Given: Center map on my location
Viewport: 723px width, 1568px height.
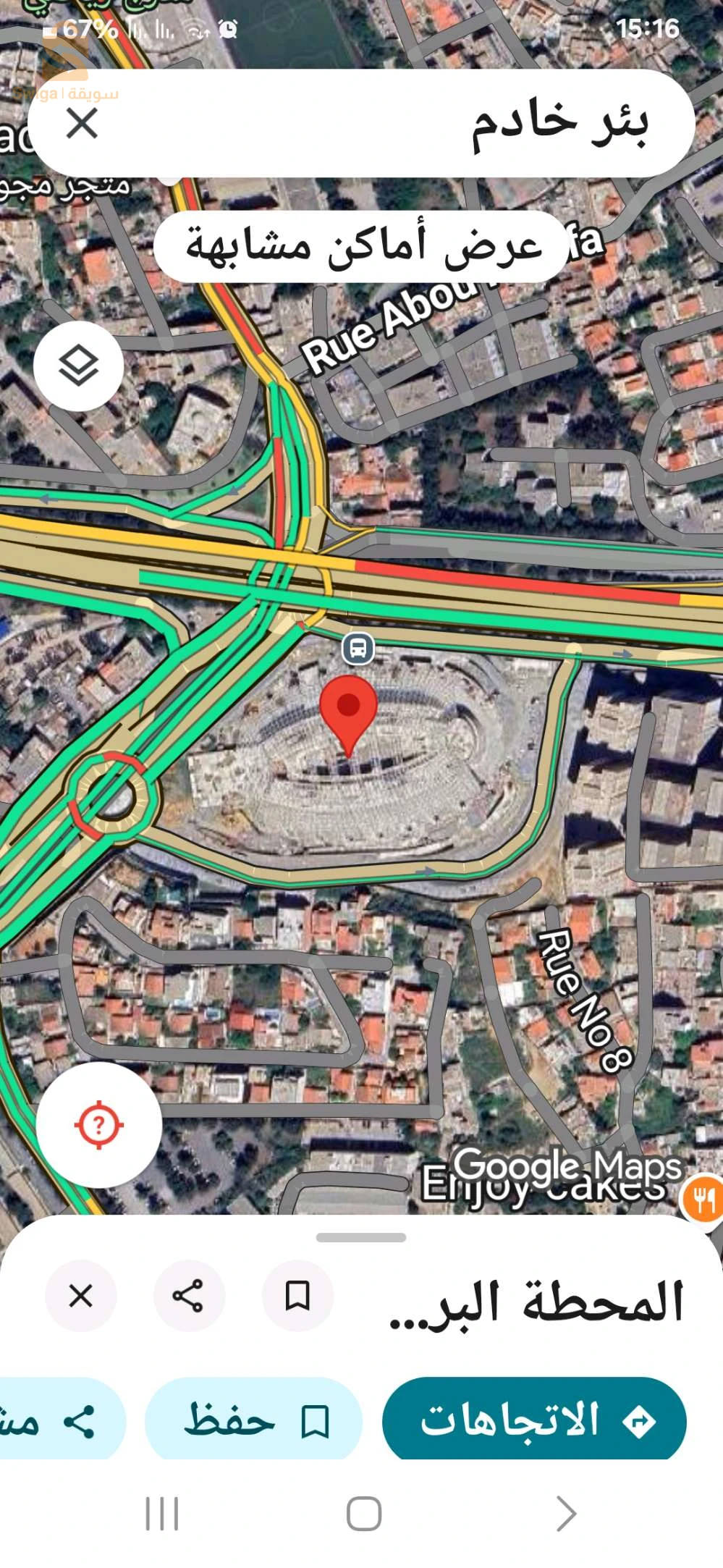Looking at the screenshot, I should [99, 1124].
